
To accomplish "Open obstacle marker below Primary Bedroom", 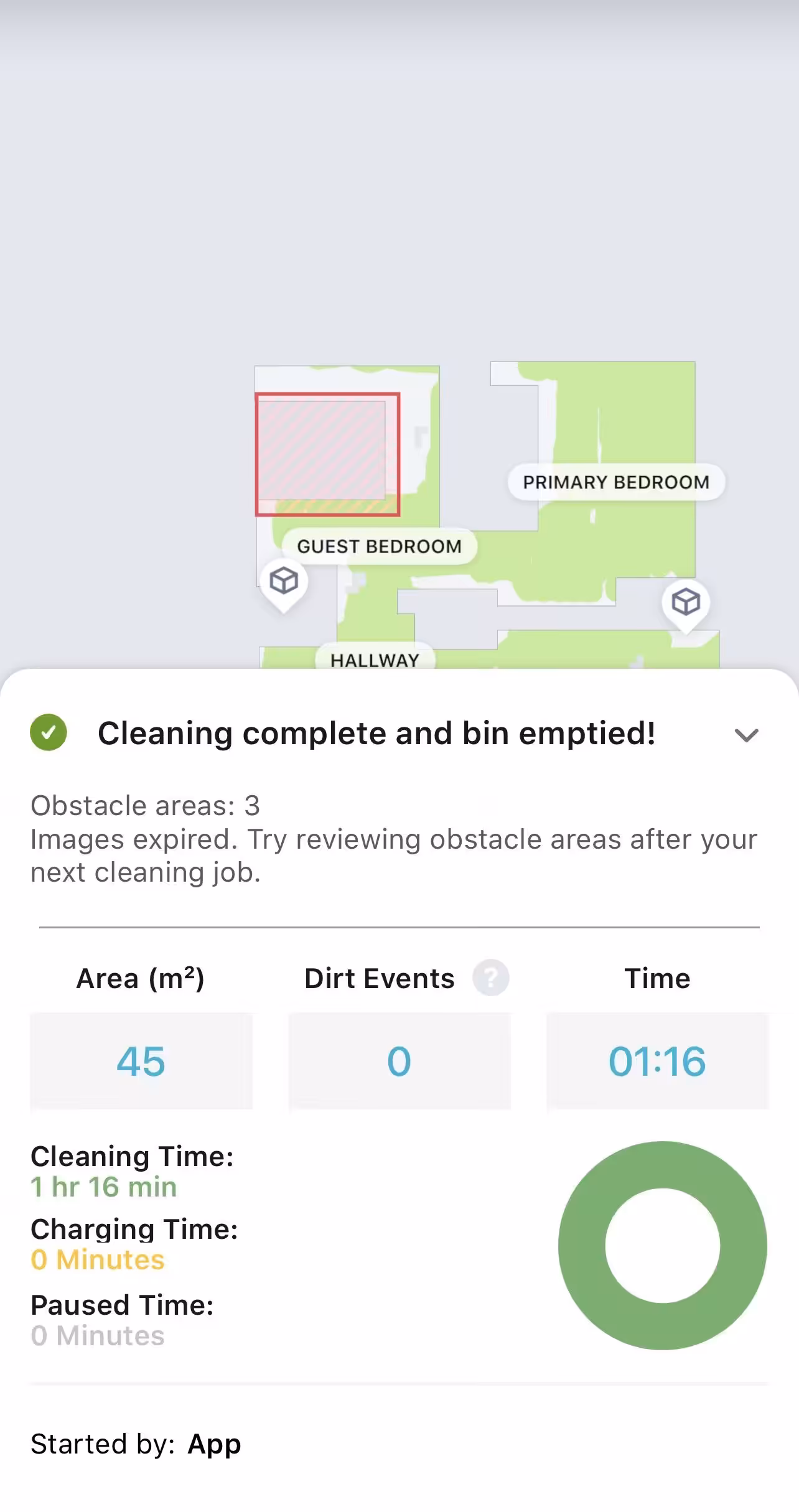I will click(x=686, y=602).
